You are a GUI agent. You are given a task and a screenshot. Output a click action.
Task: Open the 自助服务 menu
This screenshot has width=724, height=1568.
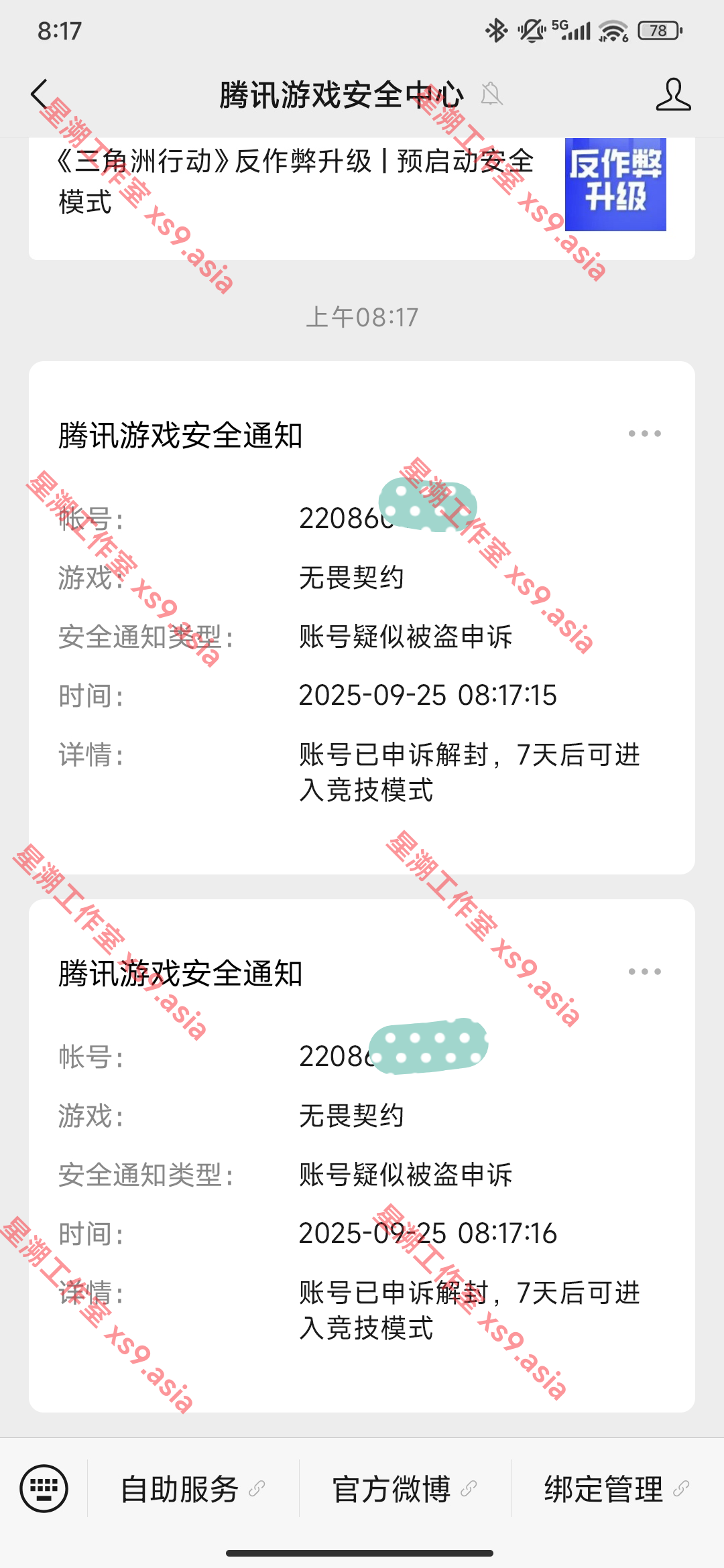(192, 1489)
